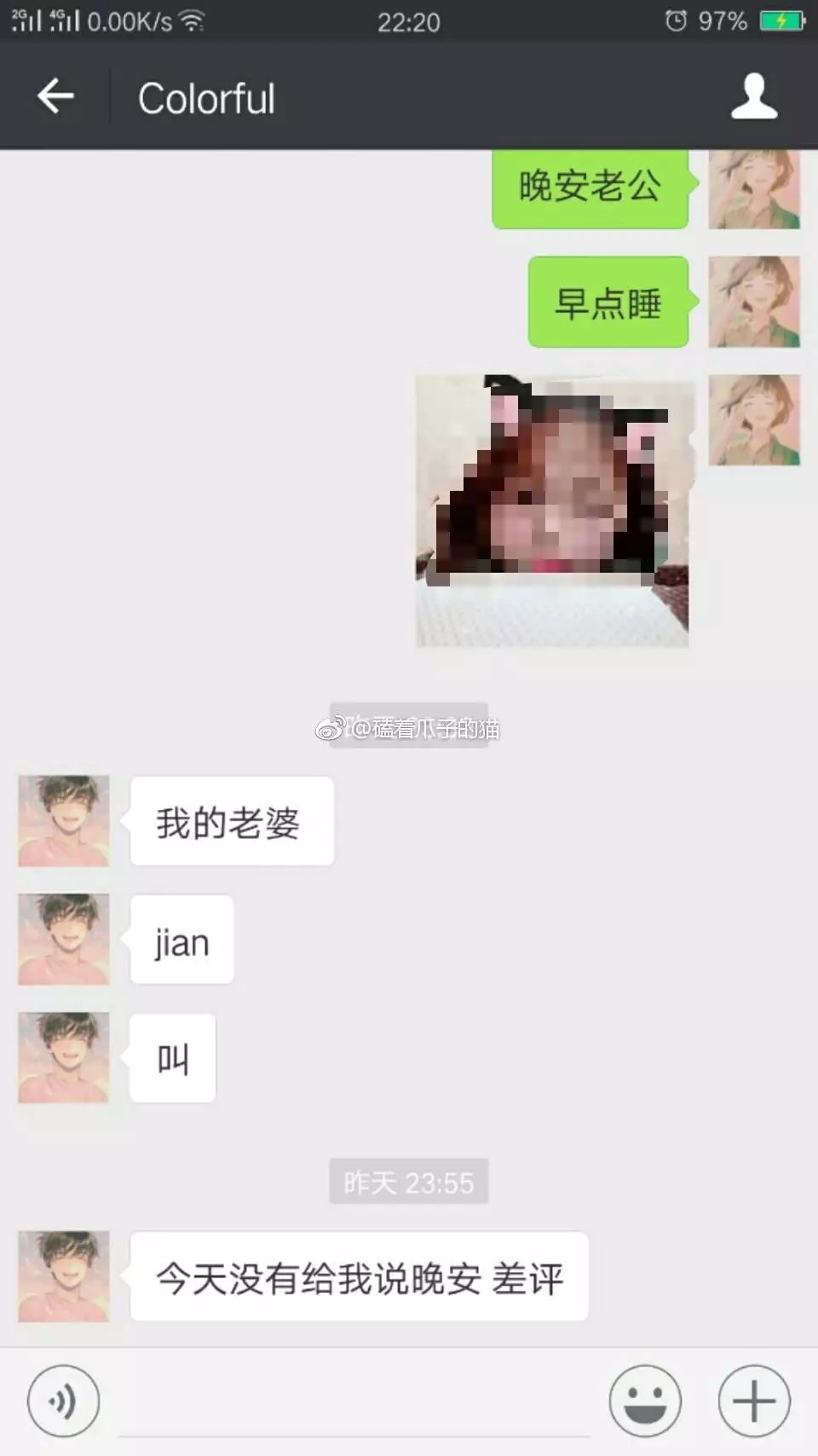Tap the sender avatar beside 晚安老公
Viewport: 818px width, 1456px height.
pos(754,189)
